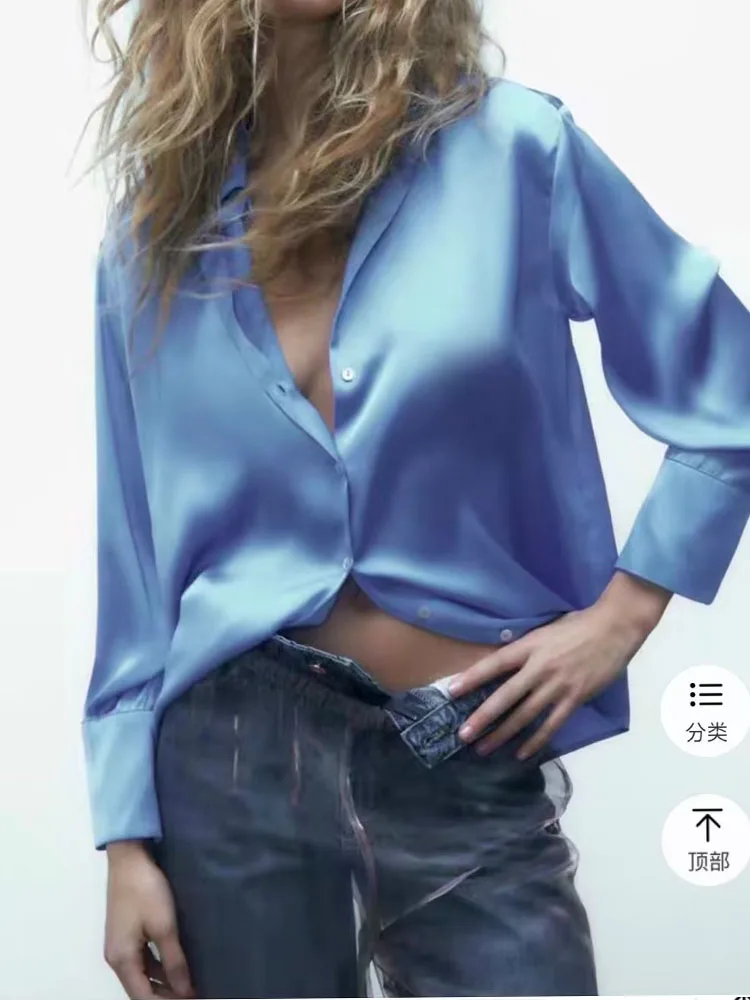Jump back to top with 顶部

click(x=707, y=840)
